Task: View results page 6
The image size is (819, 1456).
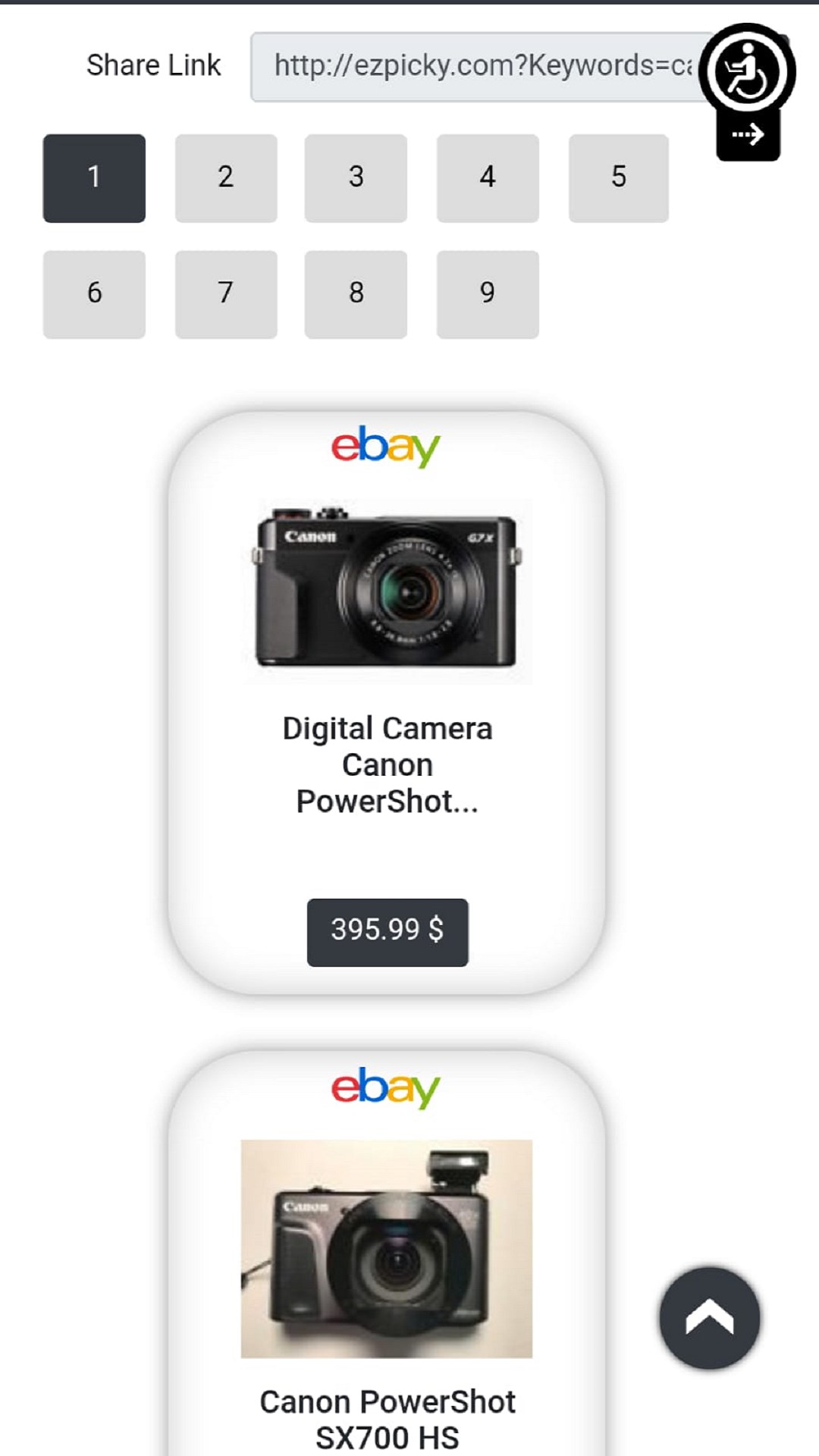Action: tap(94, 294)
